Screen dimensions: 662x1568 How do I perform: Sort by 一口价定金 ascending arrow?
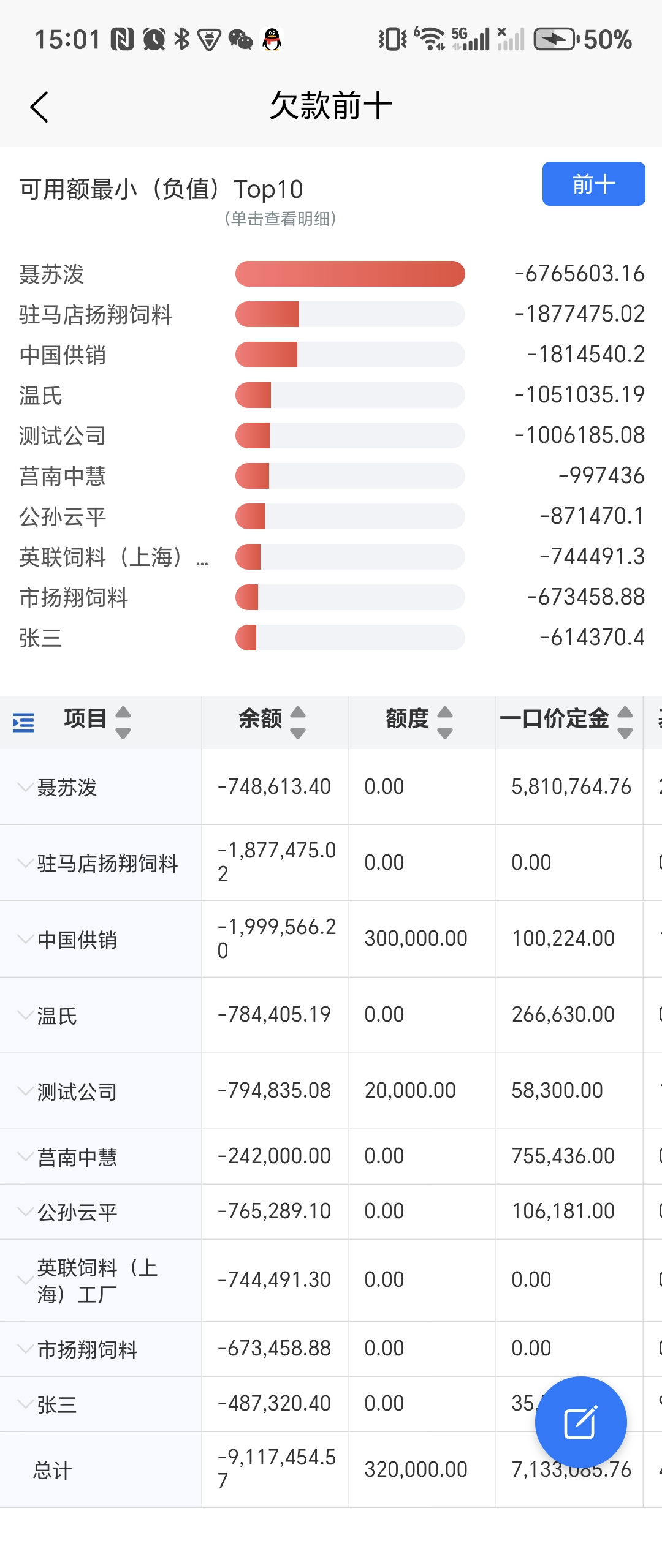(x=625, y=710)
